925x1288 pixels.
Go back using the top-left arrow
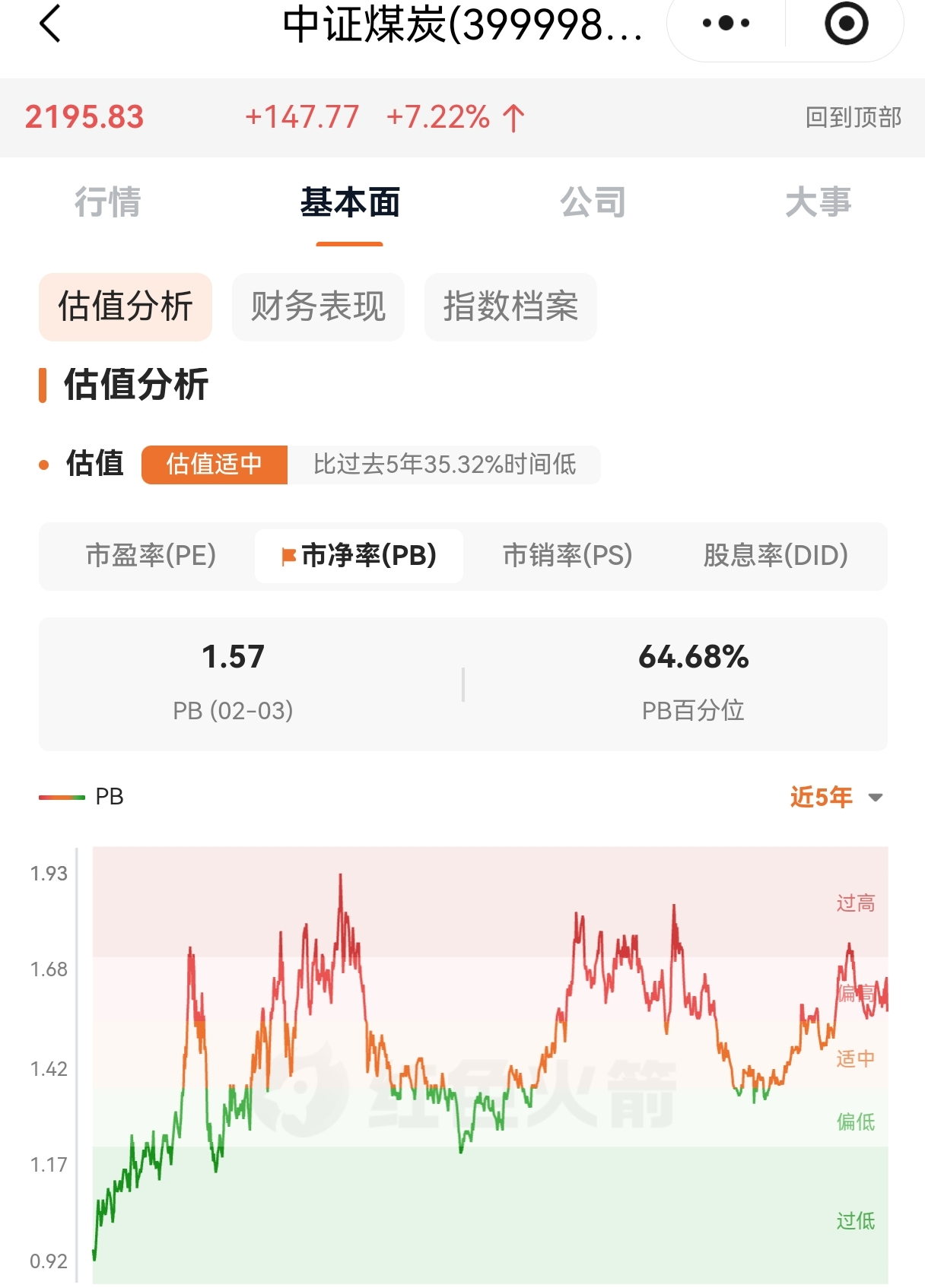click(50, 24)
